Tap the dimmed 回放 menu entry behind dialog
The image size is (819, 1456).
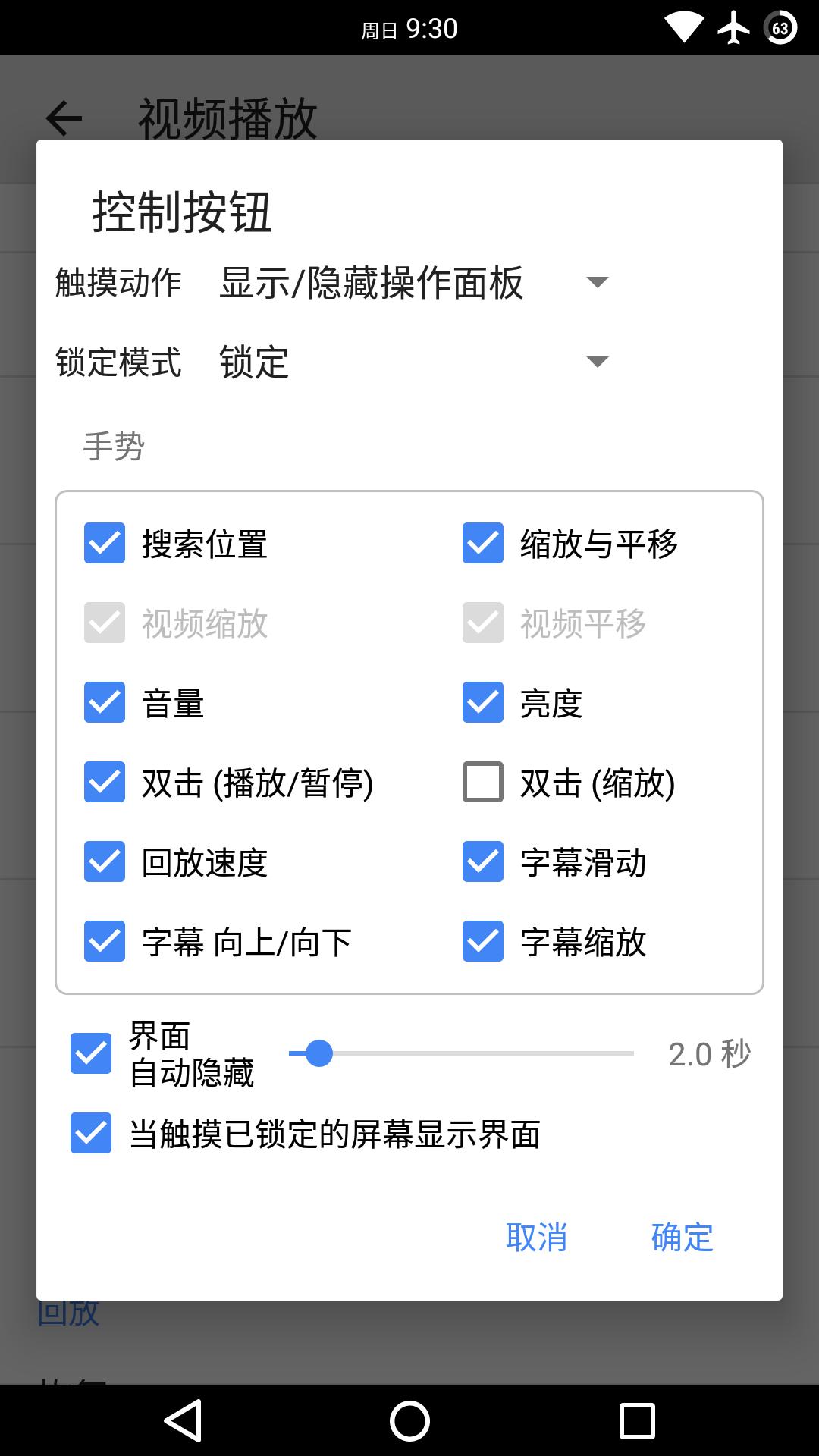click(69, 1314)
